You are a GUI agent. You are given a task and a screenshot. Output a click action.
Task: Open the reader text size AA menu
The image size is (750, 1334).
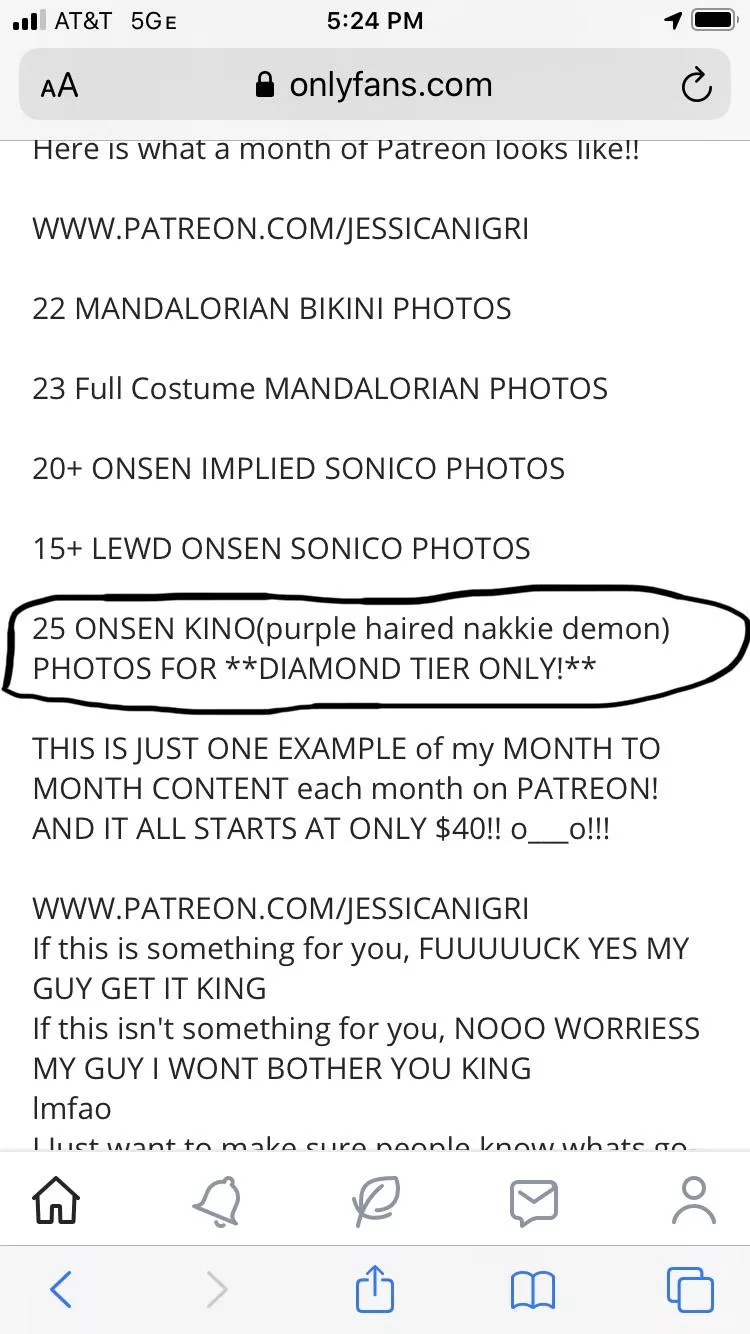(60, 86)
